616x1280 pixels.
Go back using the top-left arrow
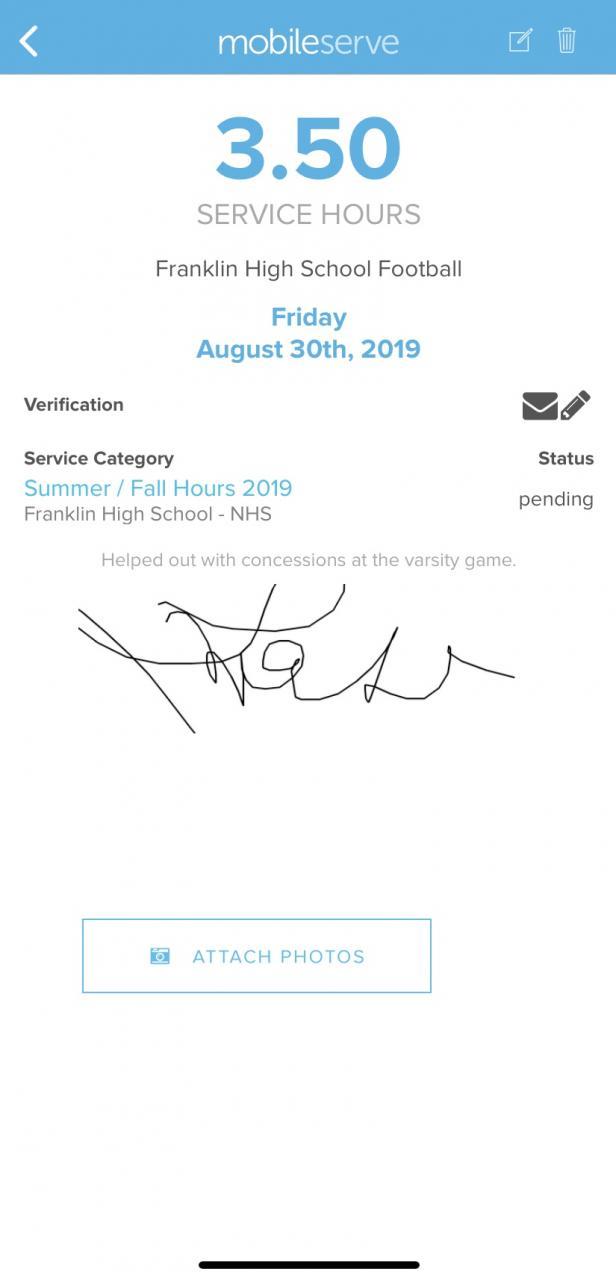click(x=29, y=41)
